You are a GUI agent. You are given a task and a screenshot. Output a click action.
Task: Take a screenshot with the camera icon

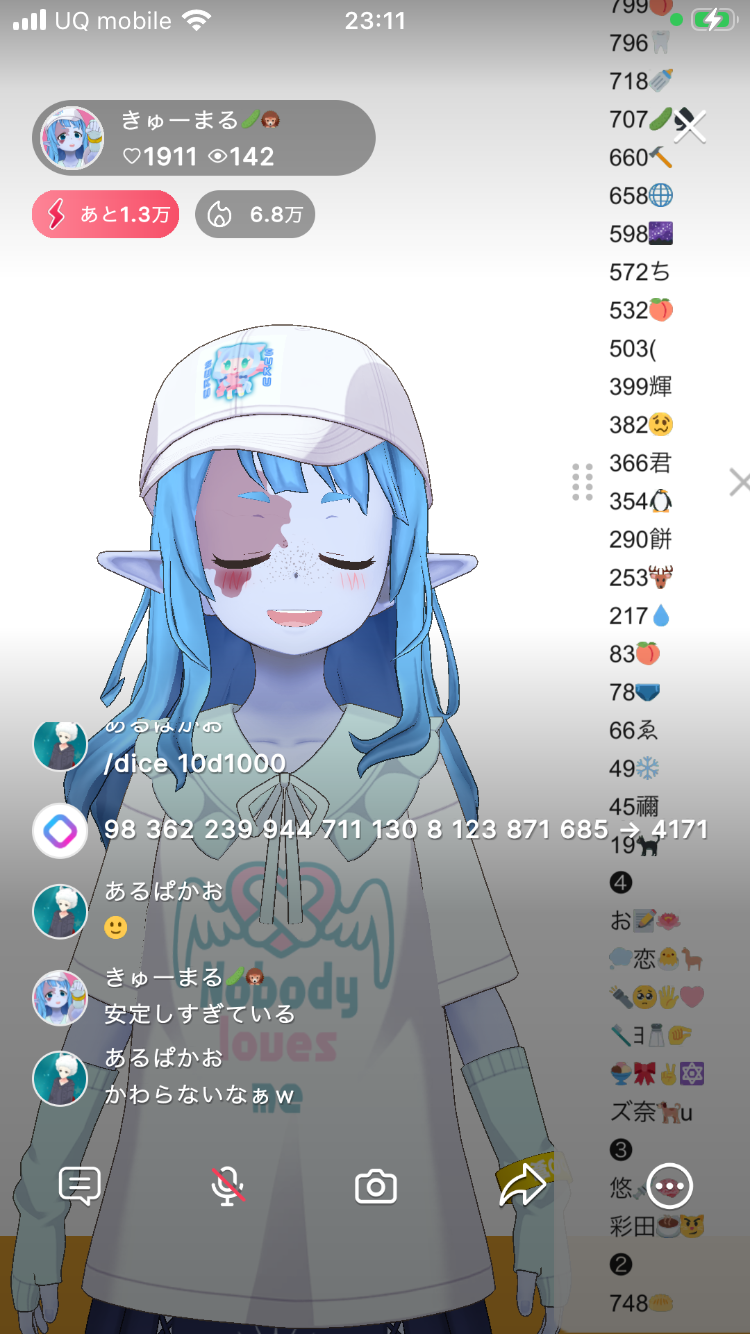(x=376, y=1186)
